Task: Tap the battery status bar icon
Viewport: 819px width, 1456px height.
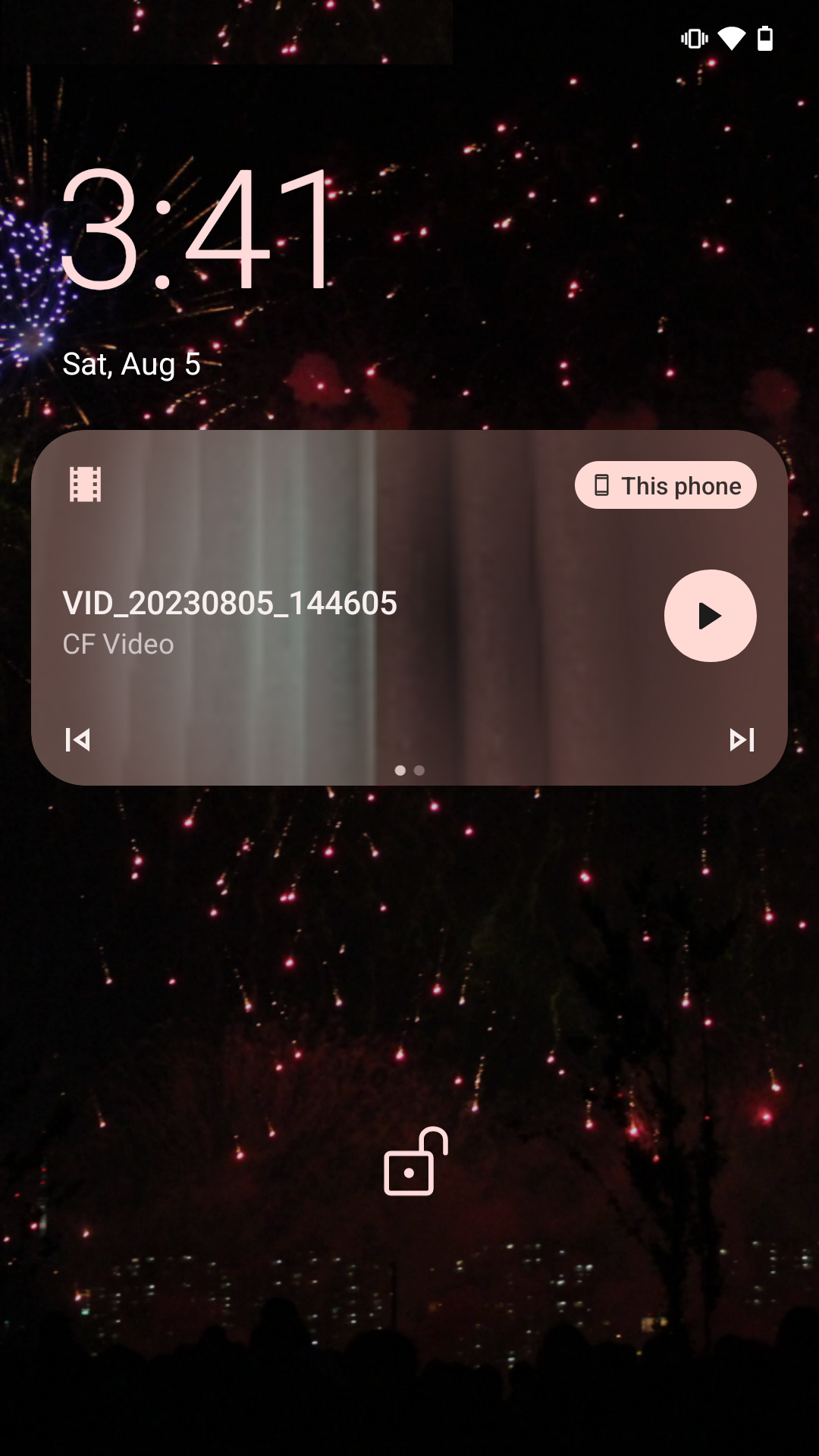Action: click(766, 36)
